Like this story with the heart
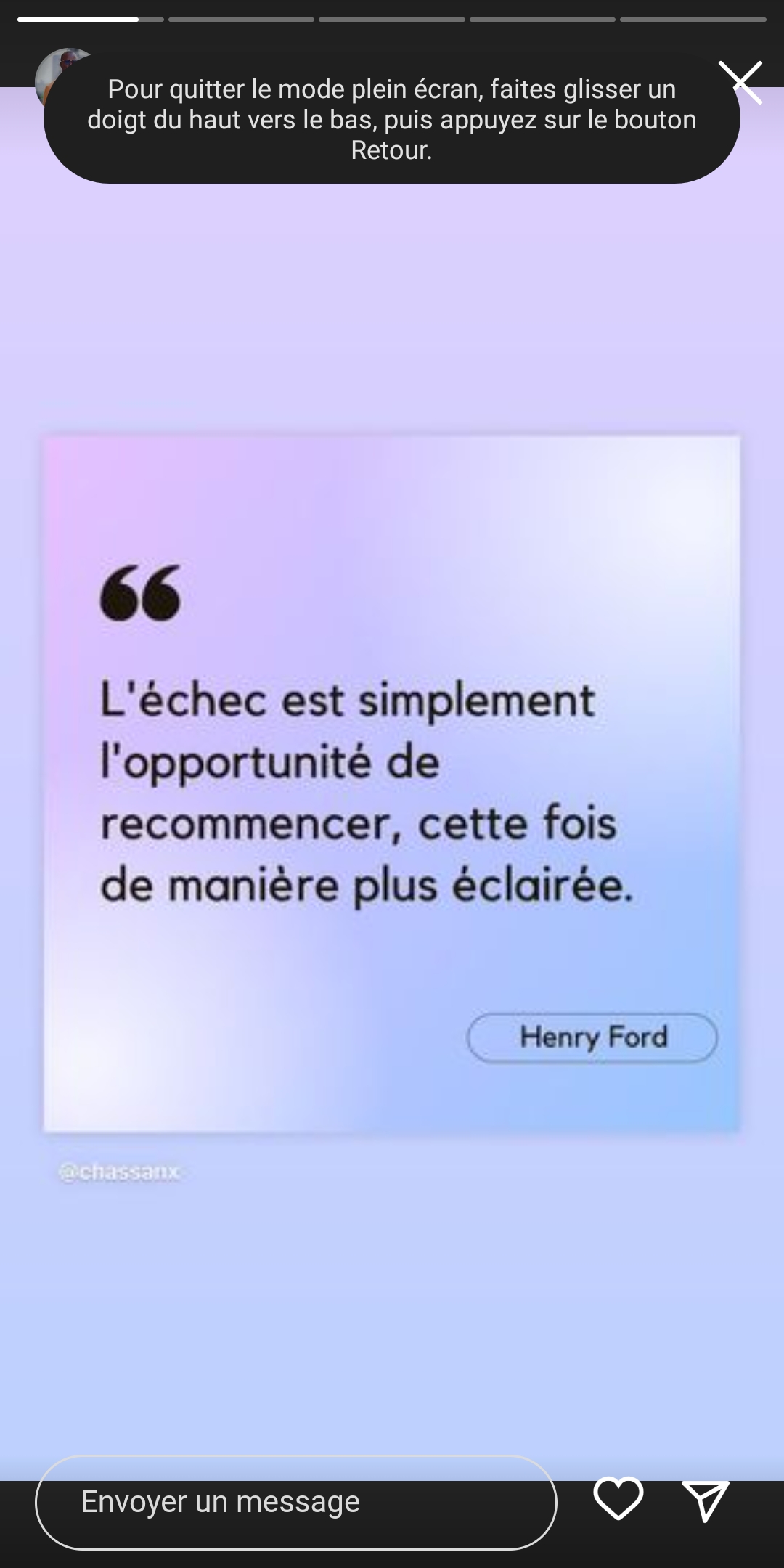The image size is (784, 1568). click(x=618, y=1498)
